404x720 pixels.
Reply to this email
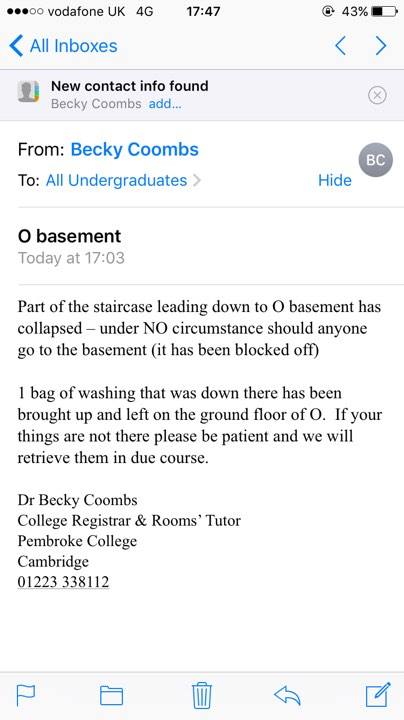287,695
